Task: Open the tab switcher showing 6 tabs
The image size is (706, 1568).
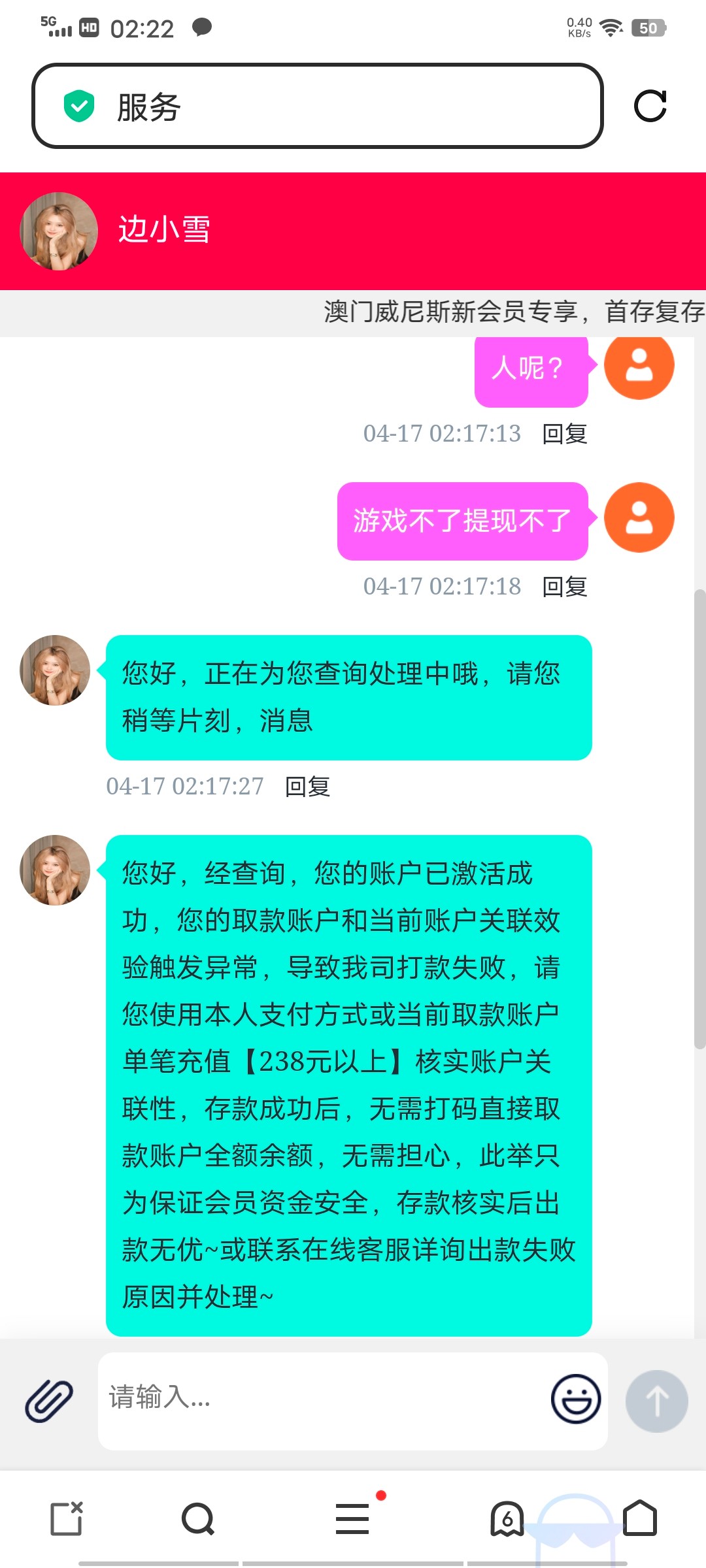Action: [507, 1518]
